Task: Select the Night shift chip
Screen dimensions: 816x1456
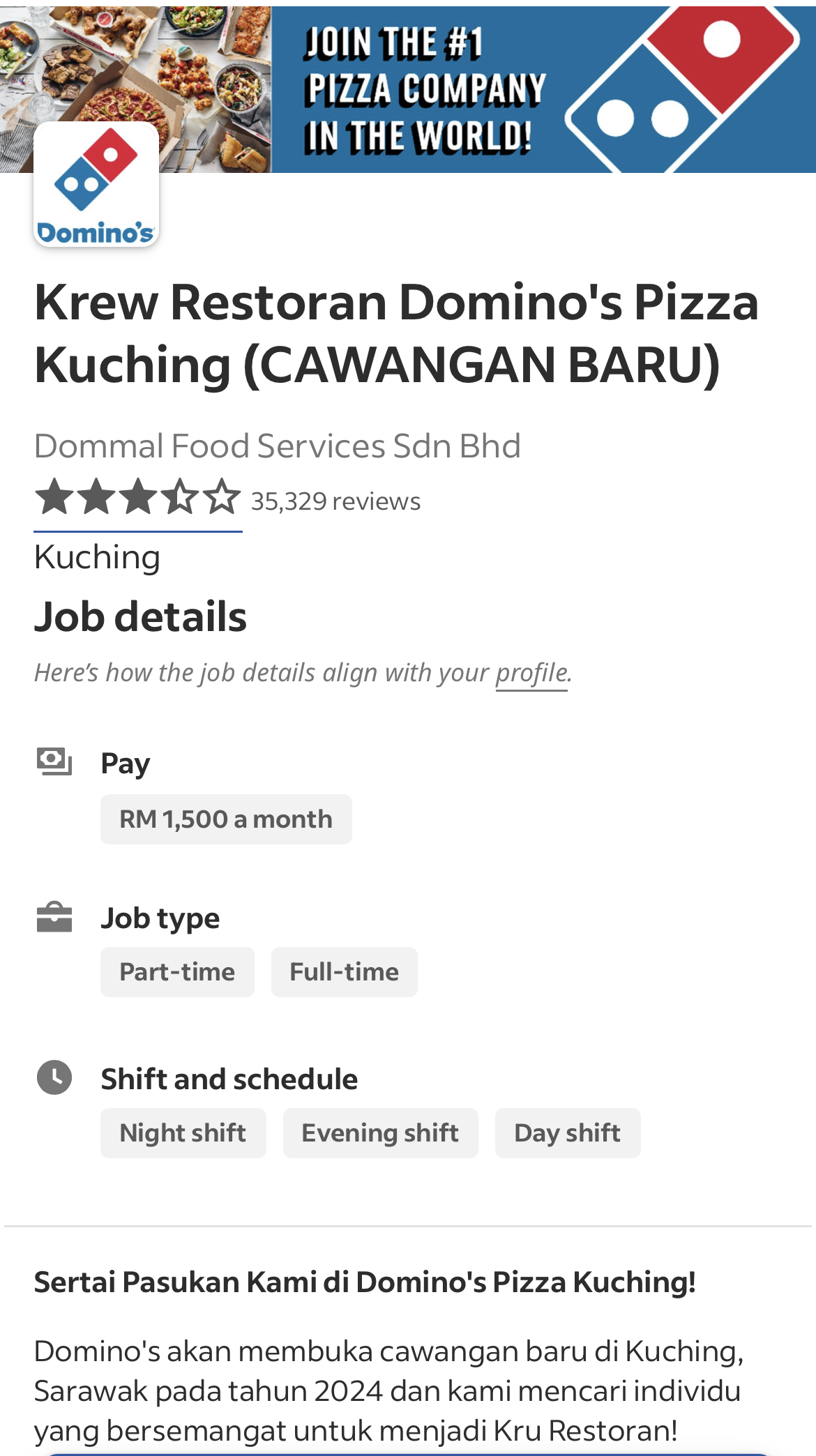Action: pyautogui.click(x=183, y=1133)
